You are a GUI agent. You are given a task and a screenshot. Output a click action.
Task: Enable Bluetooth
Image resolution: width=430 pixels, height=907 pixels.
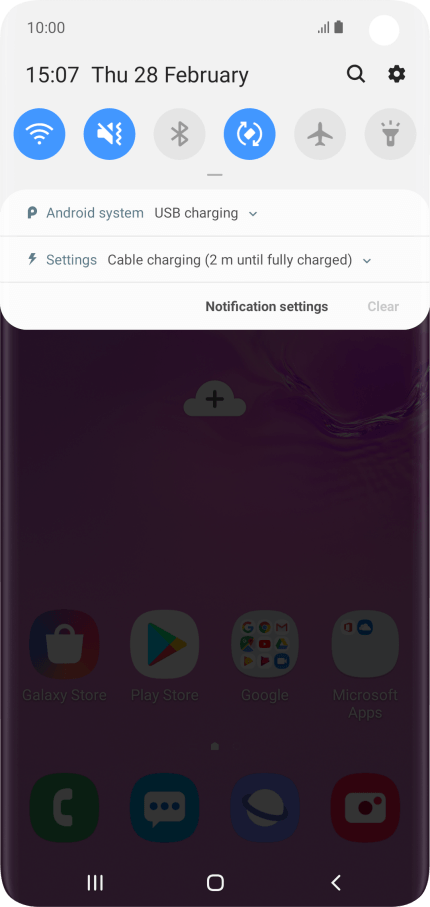[179, 134]
